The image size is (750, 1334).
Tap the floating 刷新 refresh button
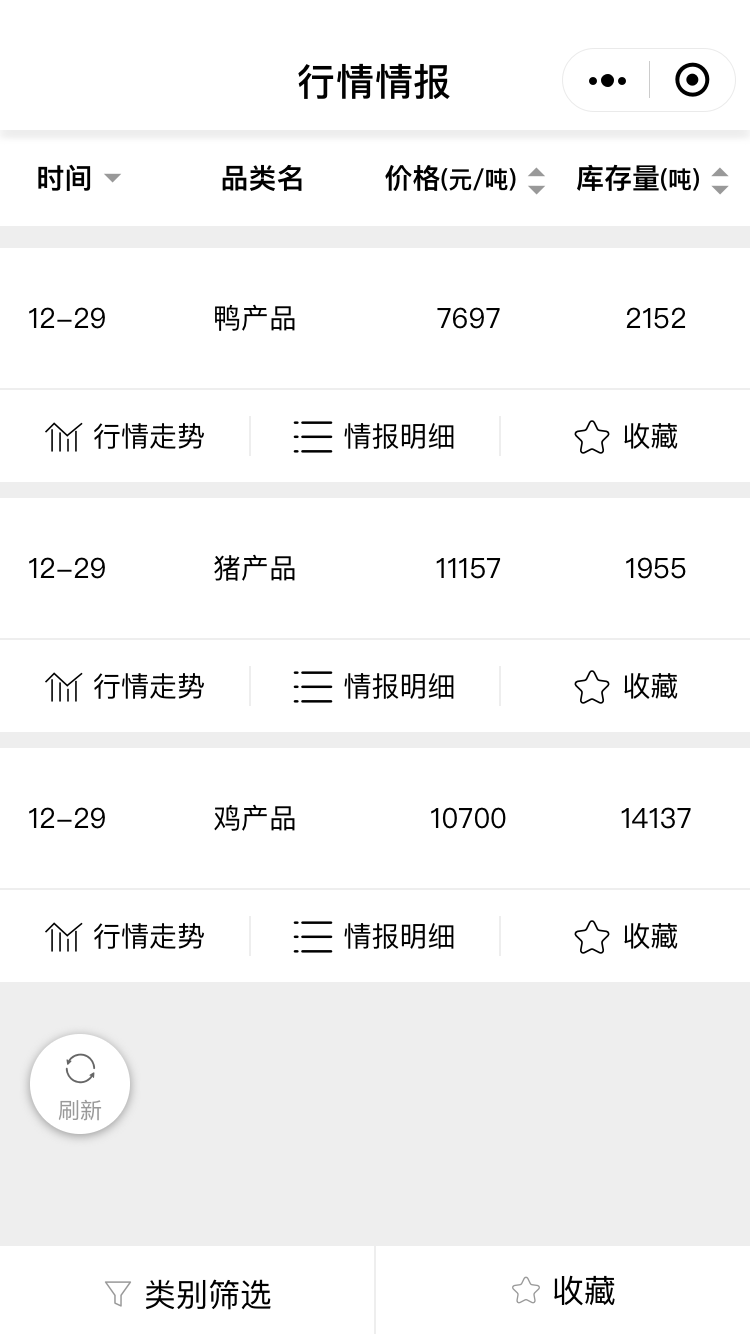[x=80, y=1084]
